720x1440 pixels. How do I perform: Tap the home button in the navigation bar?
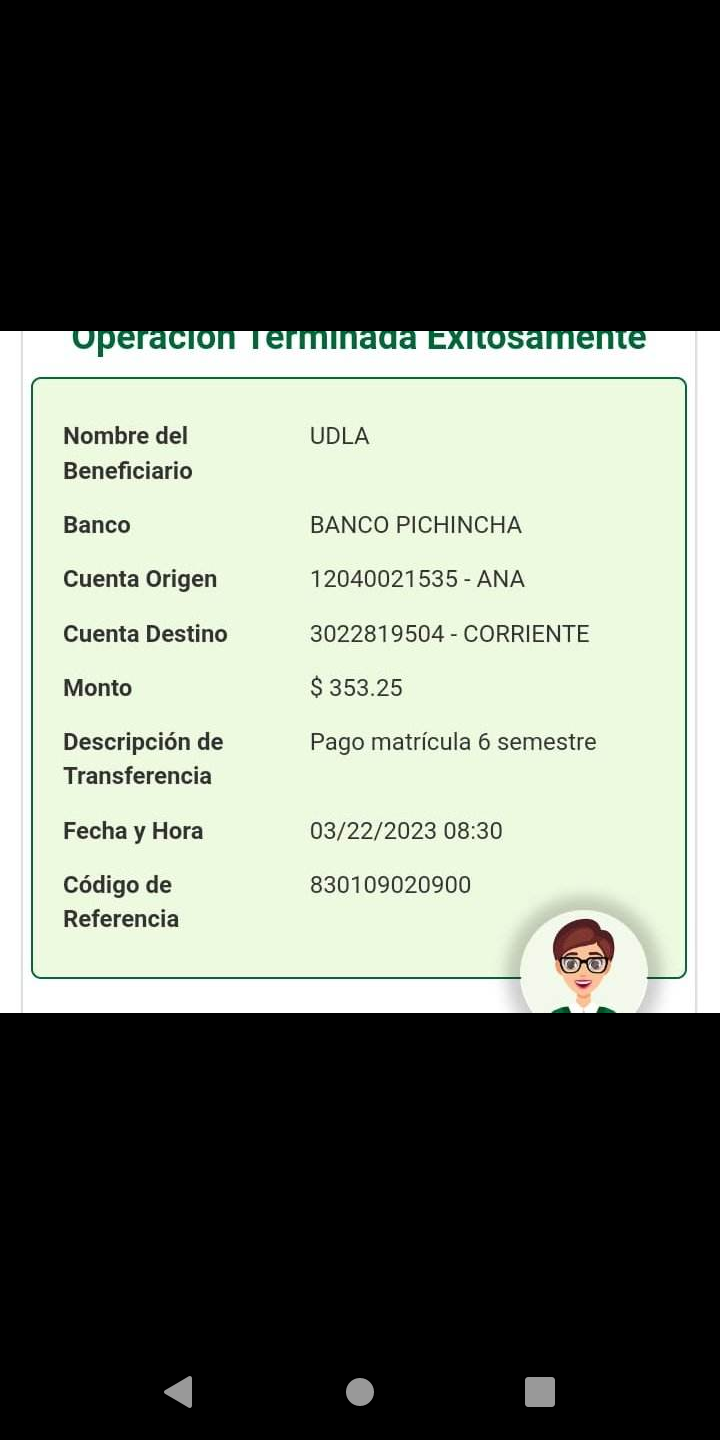tap(360, 1391)
